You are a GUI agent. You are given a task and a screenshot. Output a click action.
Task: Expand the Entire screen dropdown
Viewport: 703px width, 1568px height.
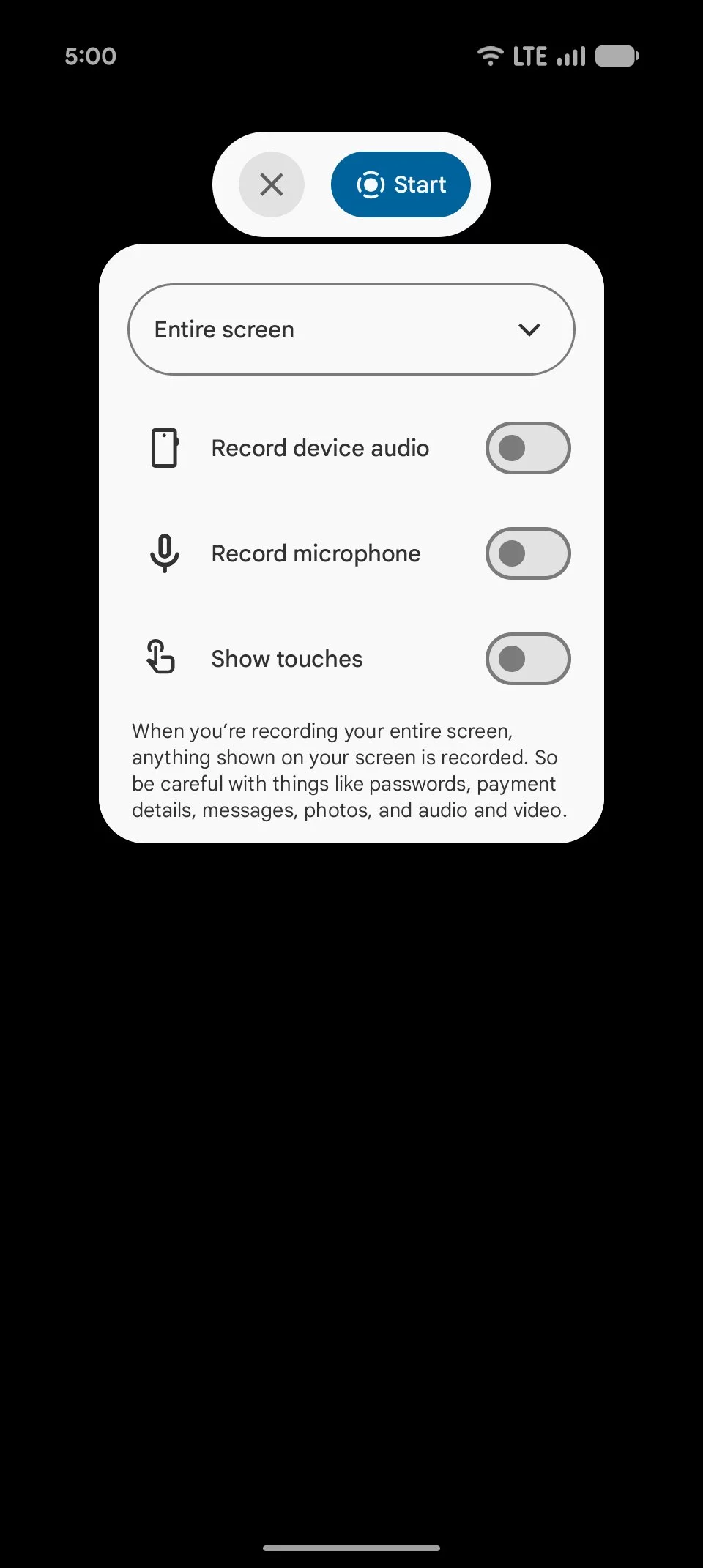(351, 329)
